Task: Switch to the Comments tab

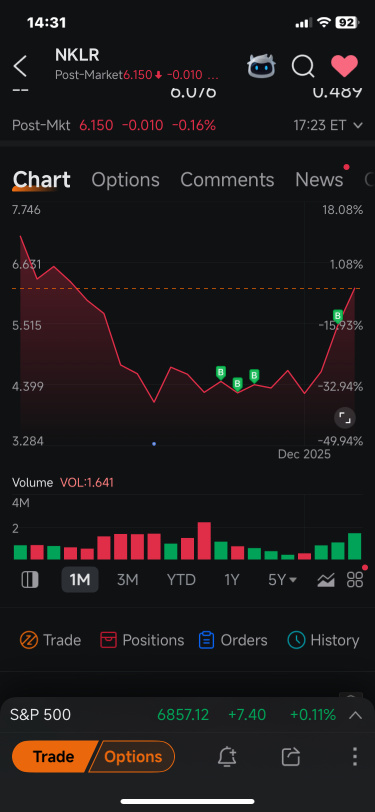Action: point(227,180)
